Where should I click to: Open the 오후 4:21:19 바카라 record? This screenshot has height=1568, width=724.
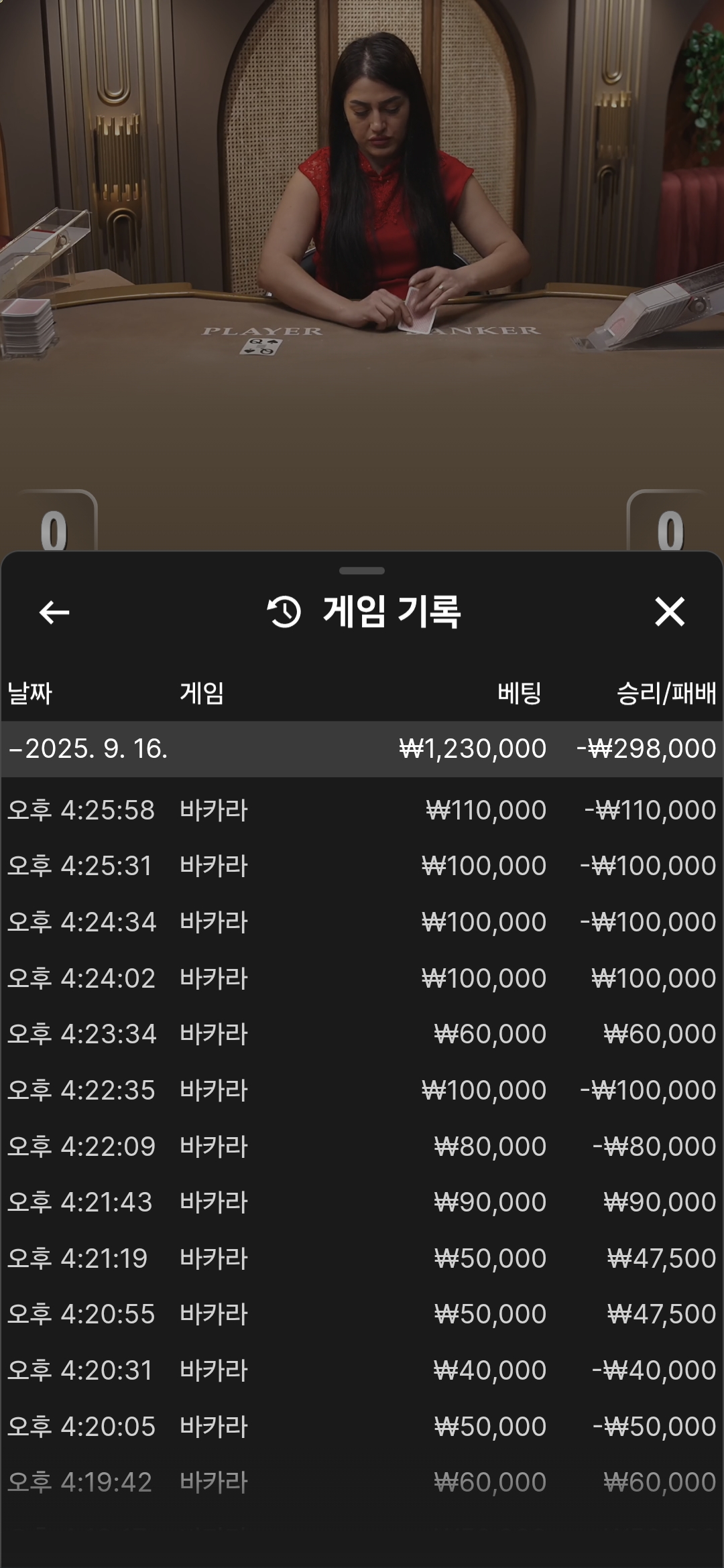(x=362, y=1258)
